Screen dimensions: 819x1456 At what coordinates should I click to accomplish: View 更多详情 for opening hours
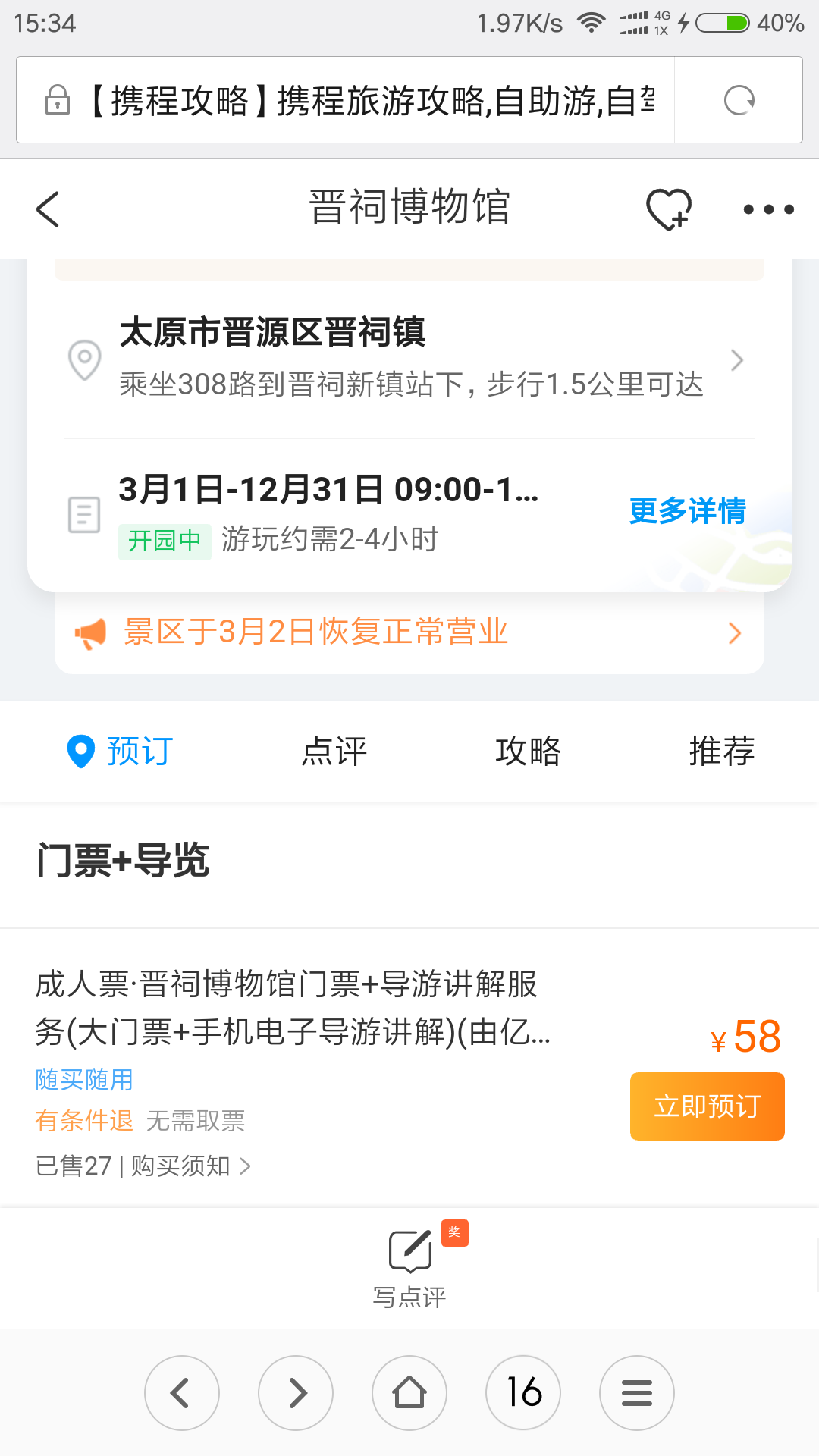687,511
